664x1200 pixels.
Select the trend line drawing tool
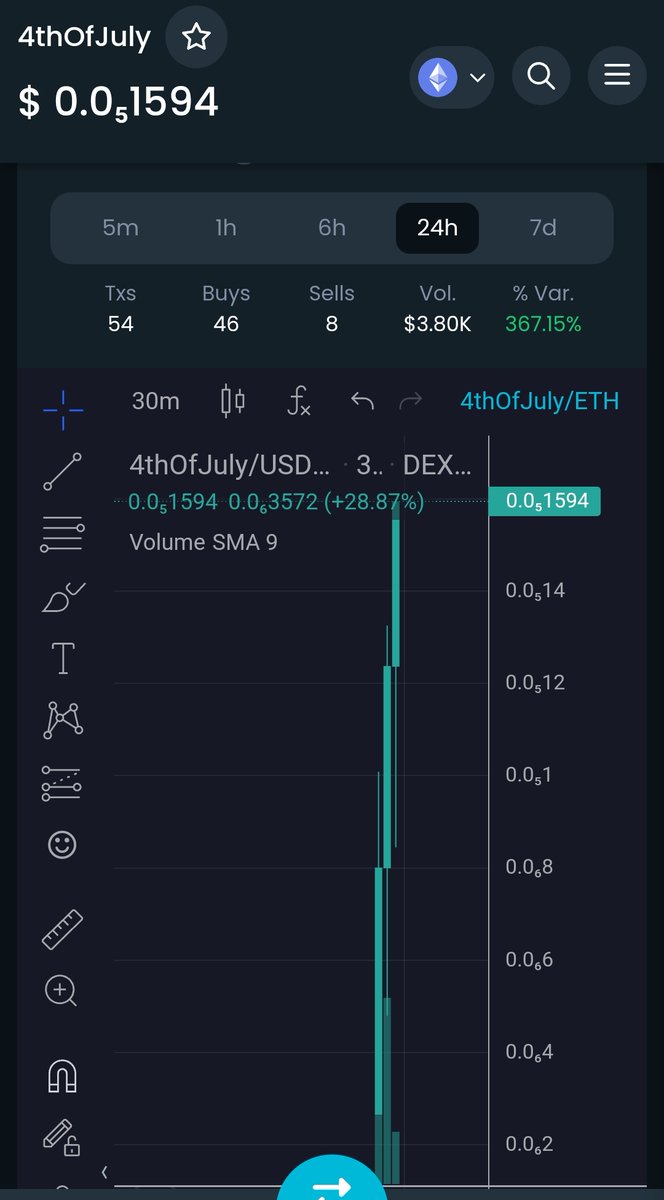tap(62, 471)
